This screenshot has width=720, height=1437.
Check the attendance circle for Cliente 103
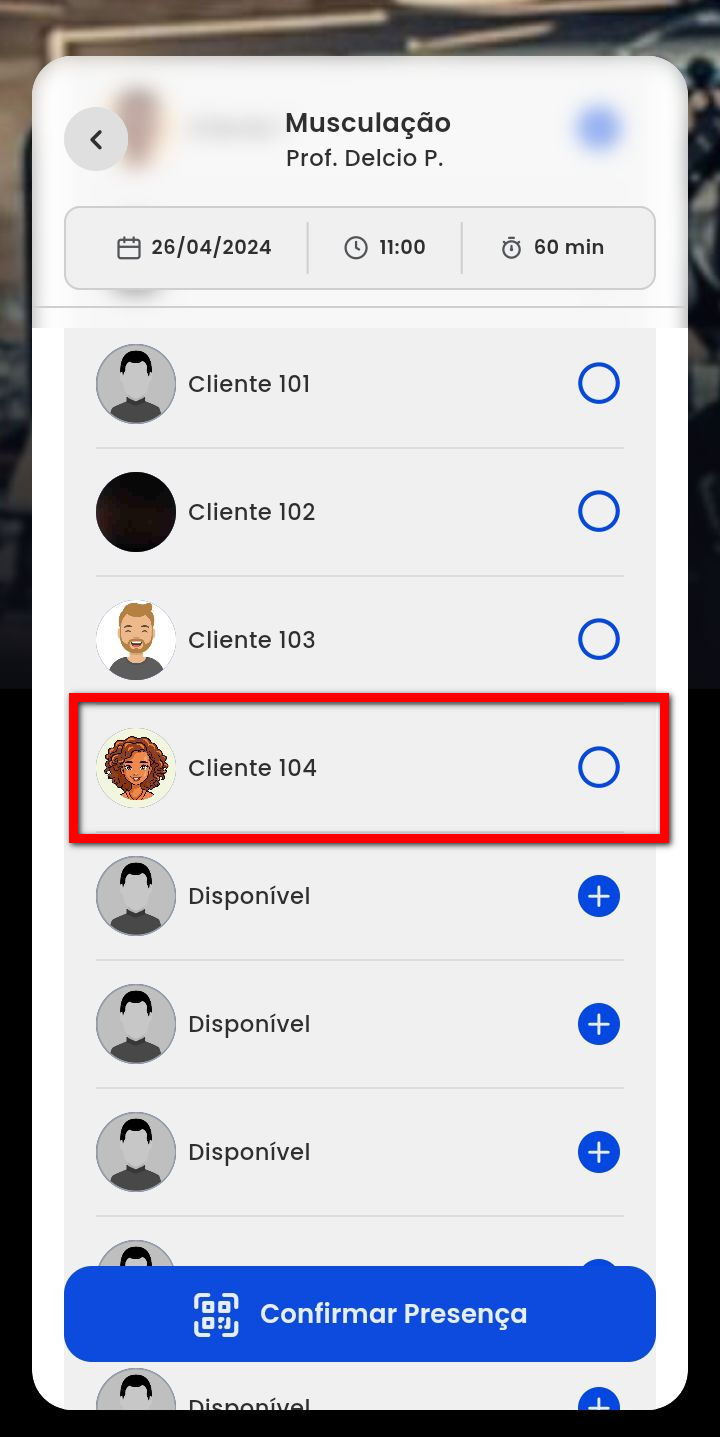pyautogui.click(x=598, y=640)
